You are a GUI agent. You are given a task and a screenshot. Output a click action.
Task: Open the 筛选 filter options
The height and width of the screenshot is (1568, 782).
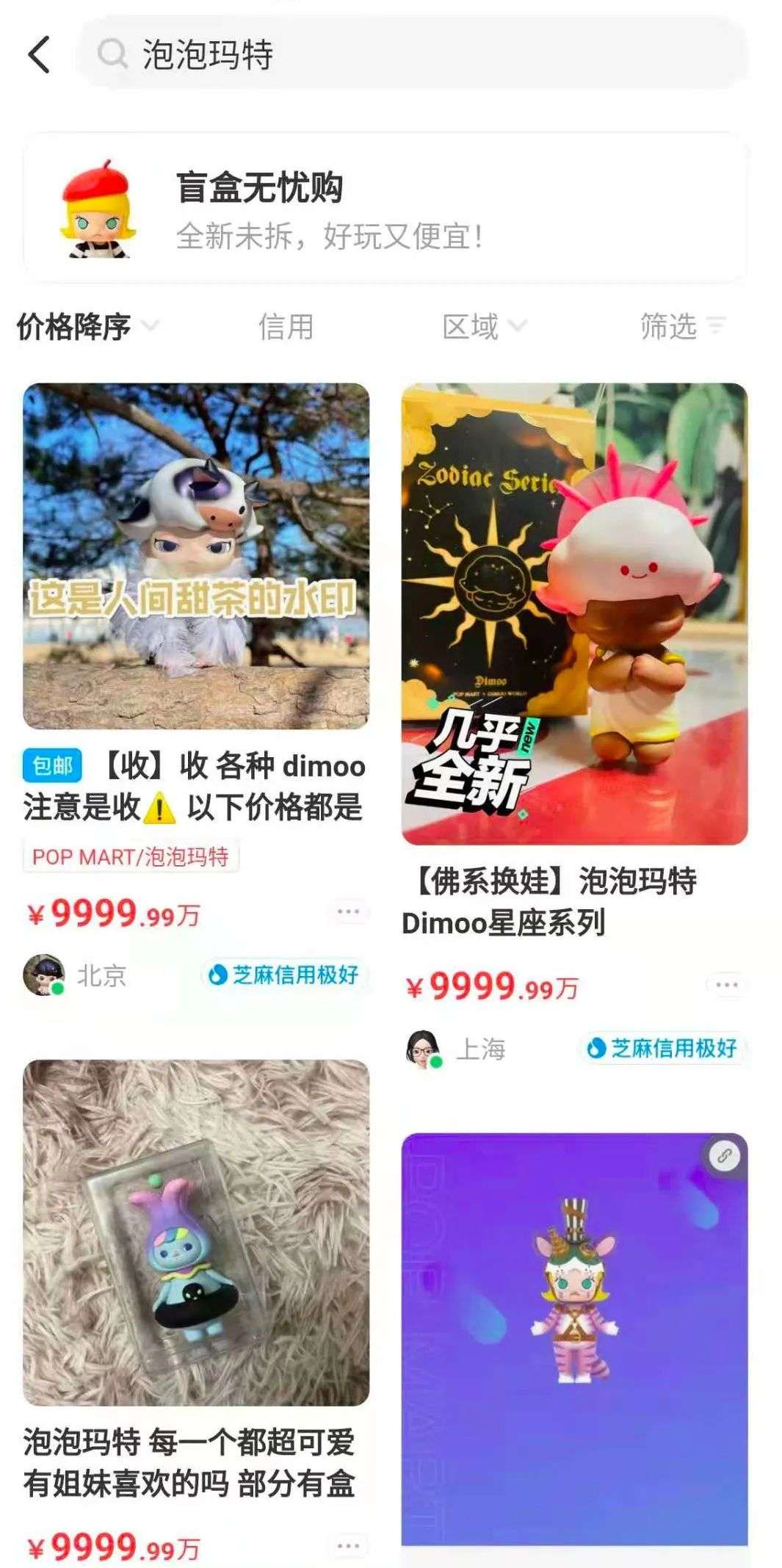[x=681, y=326]
